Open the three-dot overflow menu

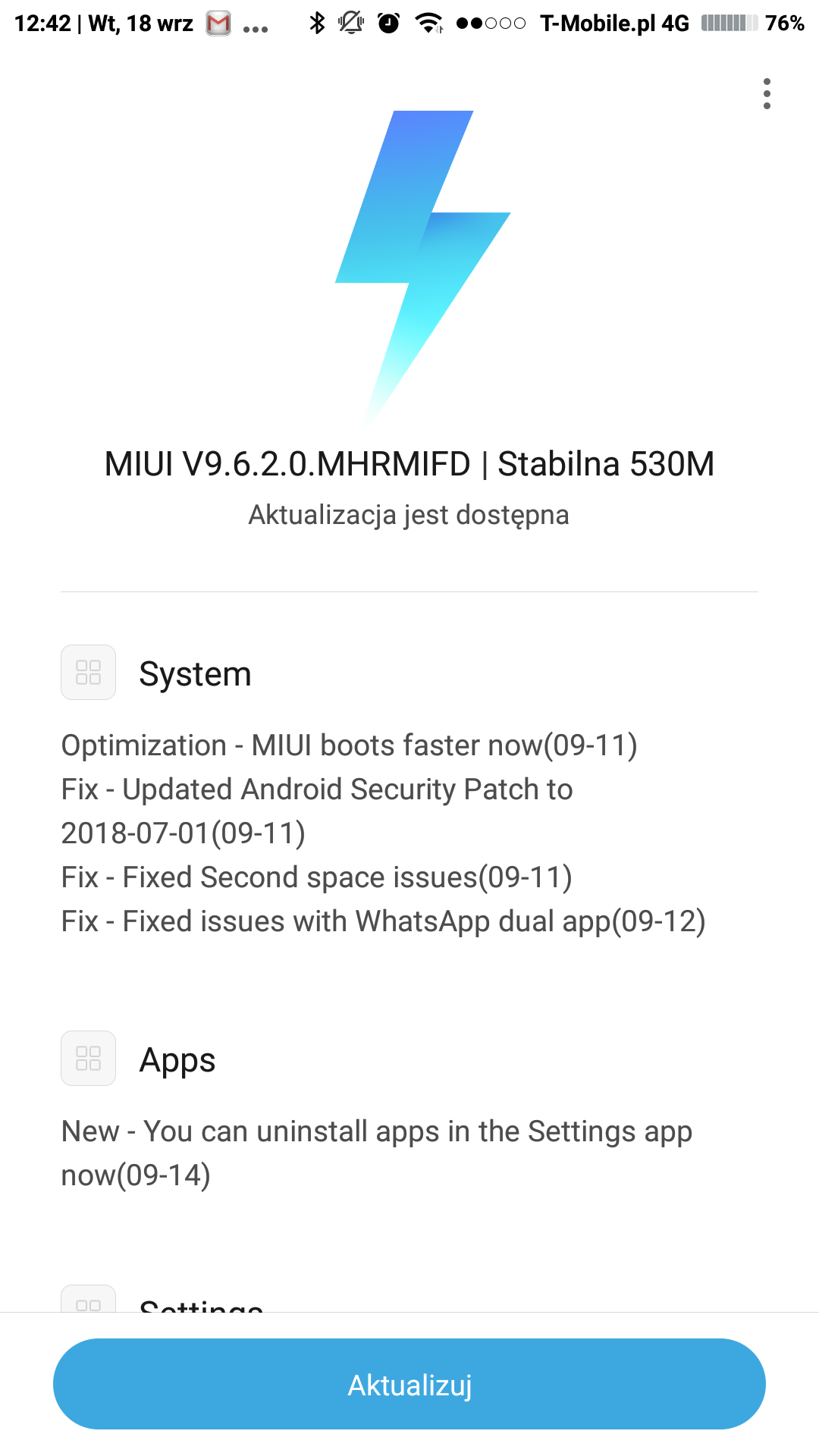pyautogui.click(x=767, y=94)
